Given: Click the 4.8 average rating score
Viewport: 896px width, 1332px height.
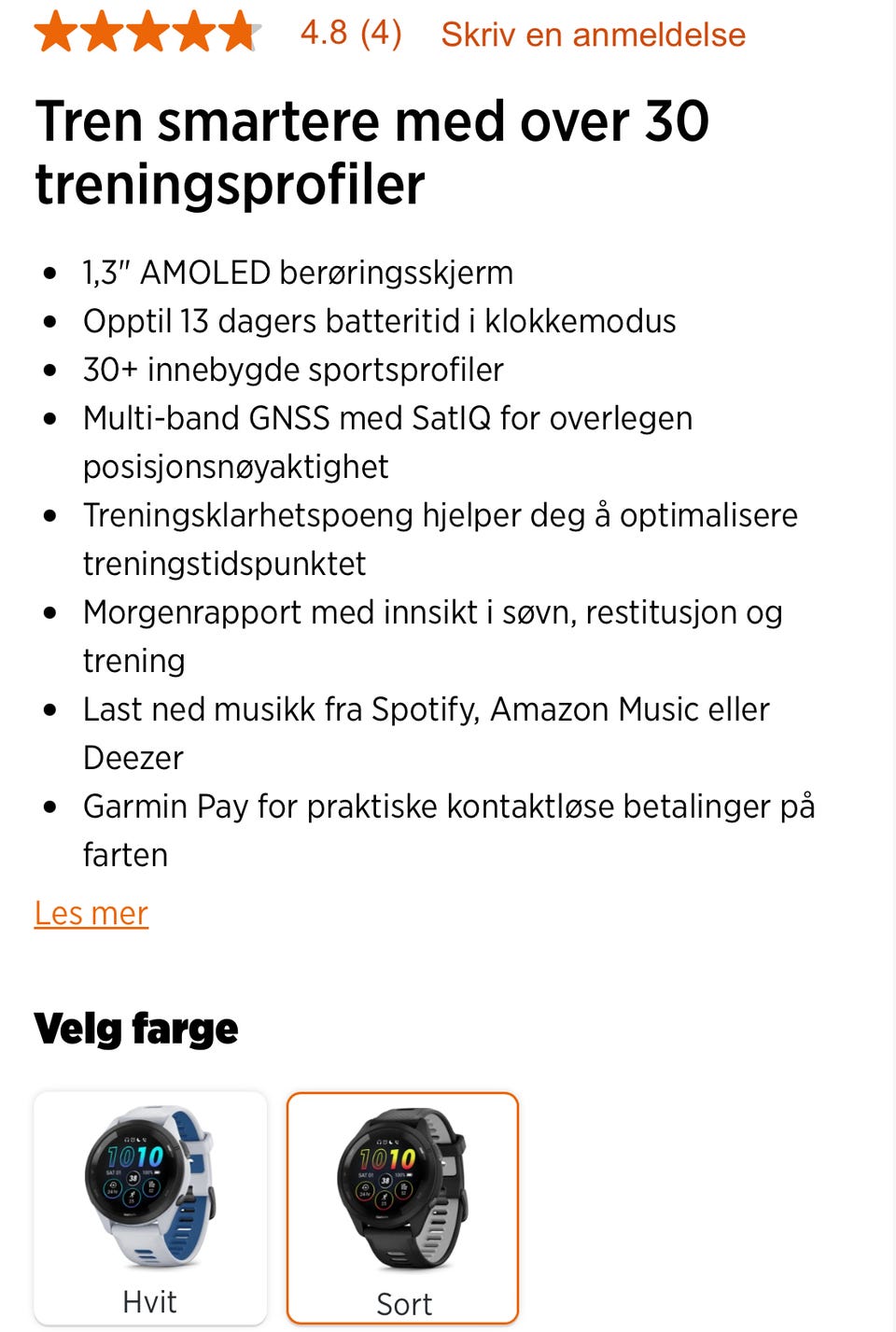Looking at the screenshot, I should tap(322, 35).
